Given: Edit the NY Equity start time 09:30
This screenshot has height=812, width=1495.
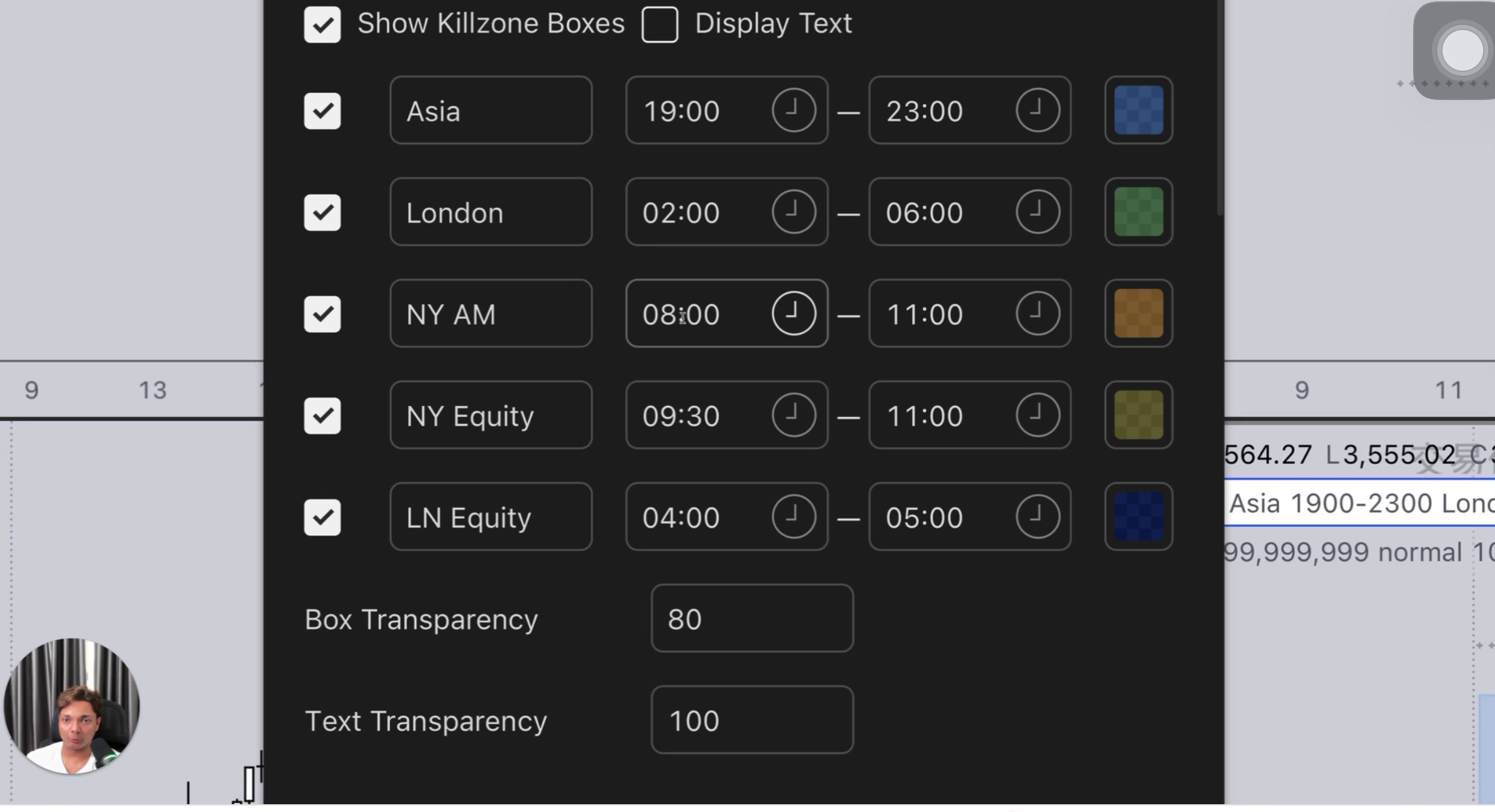Looking at the screenshot, I should [x=695, y=416].
